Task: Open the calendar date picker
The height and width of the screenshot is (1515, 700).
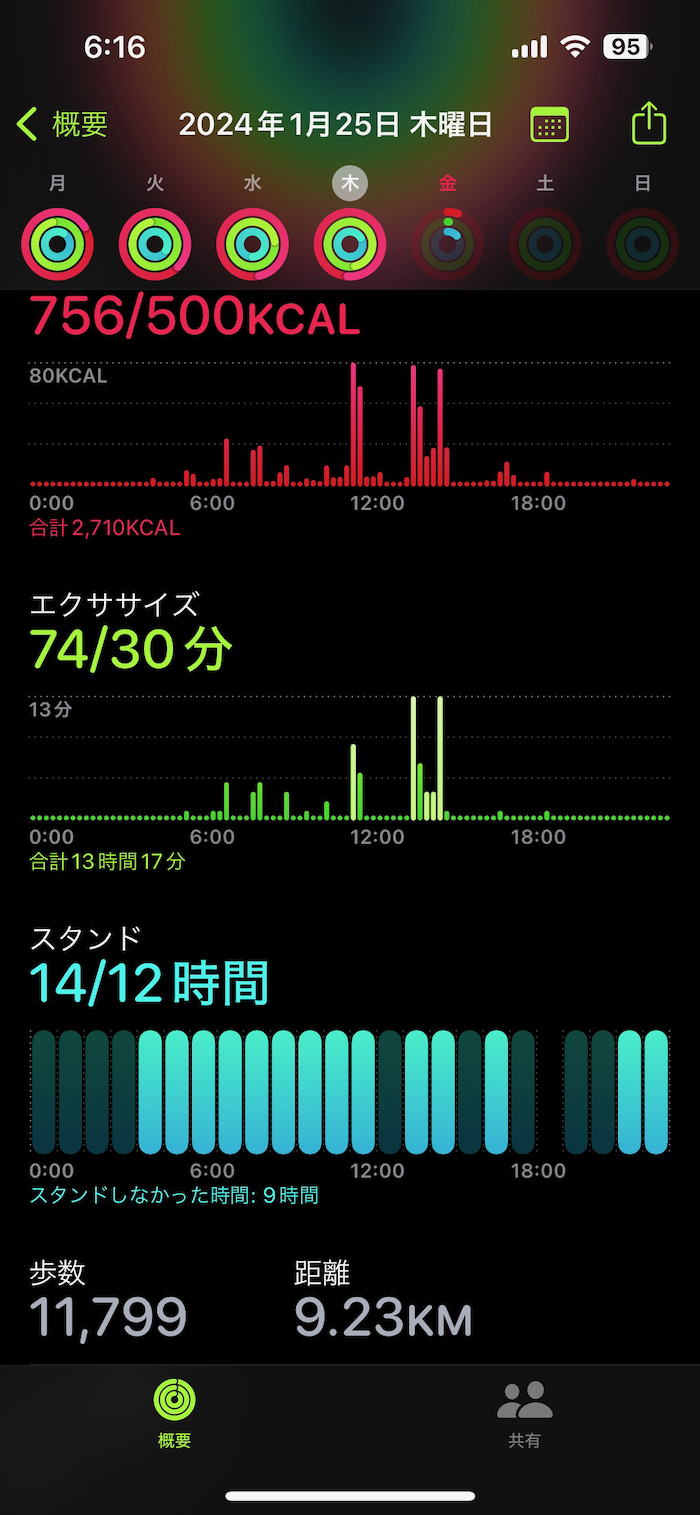Action: [x=549, y=125]
